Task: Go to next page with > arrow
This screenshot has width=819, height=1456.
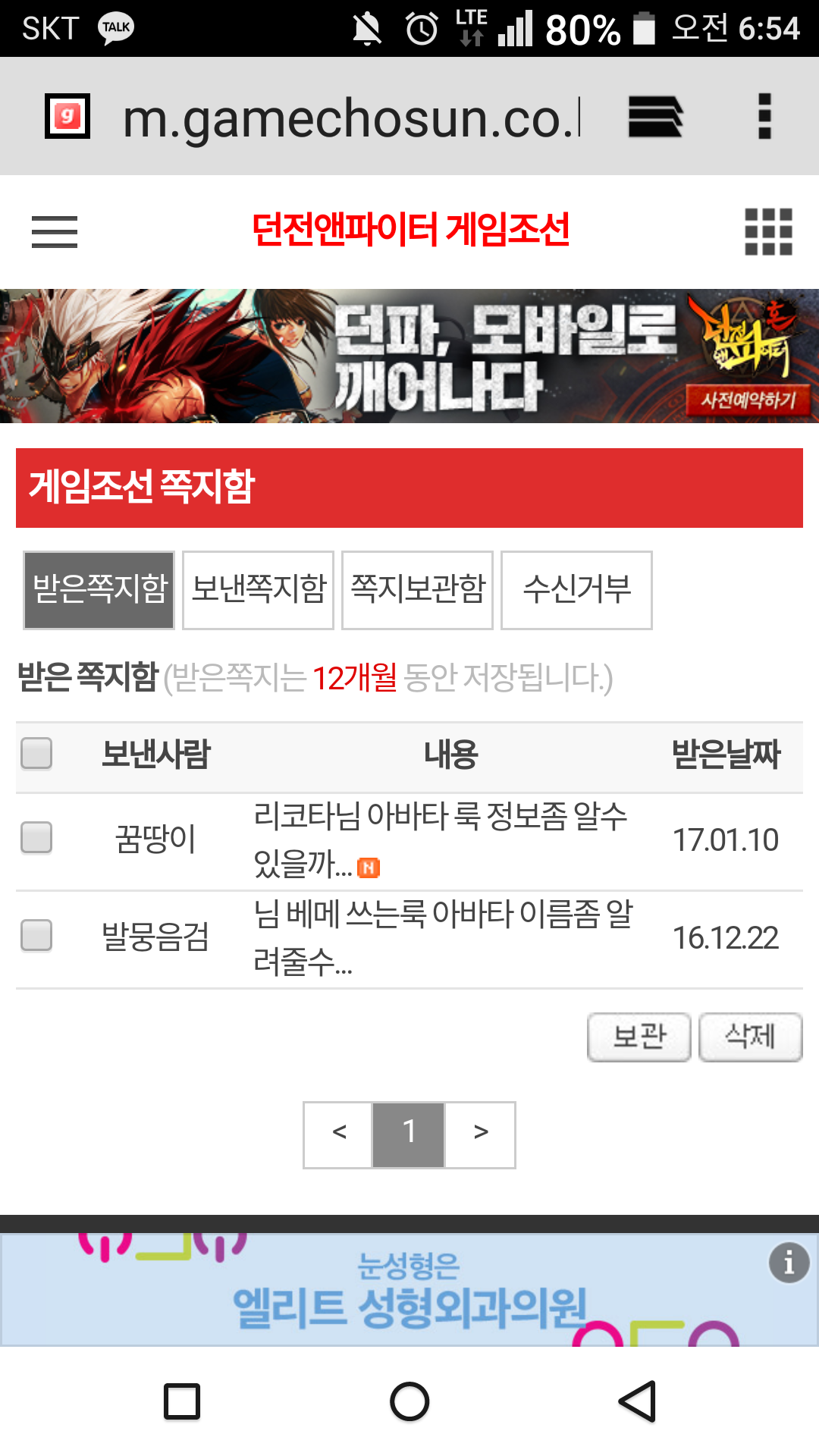Action: [x=480, y=1134]
